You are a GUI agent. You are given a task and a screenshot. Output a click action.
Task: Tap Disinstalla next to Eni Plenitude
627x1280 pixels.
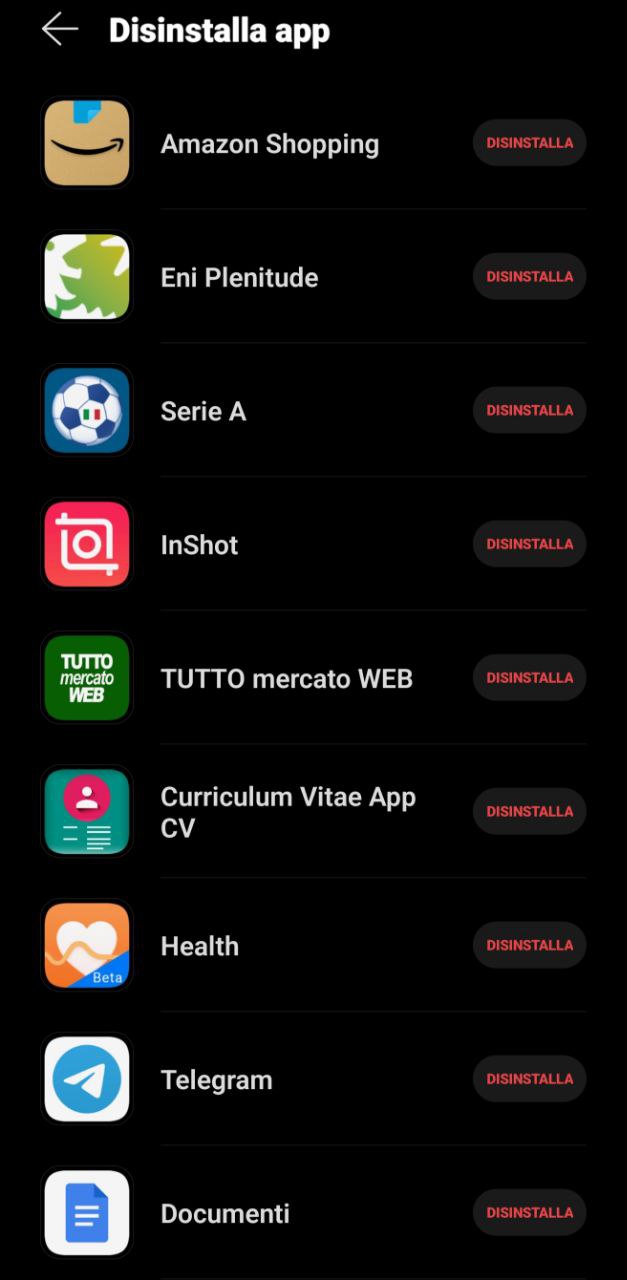click(x=529, y=277)
